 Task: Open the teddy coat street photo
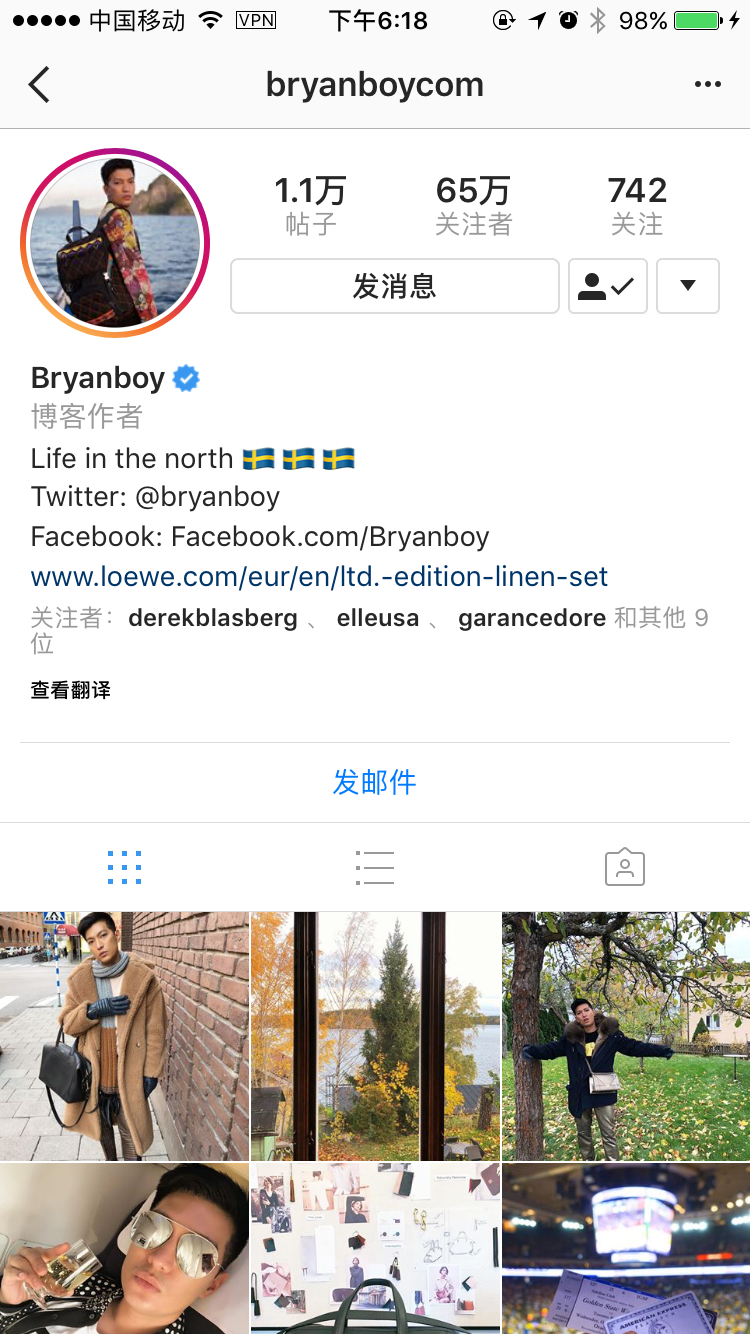[x=124, y=1035]
